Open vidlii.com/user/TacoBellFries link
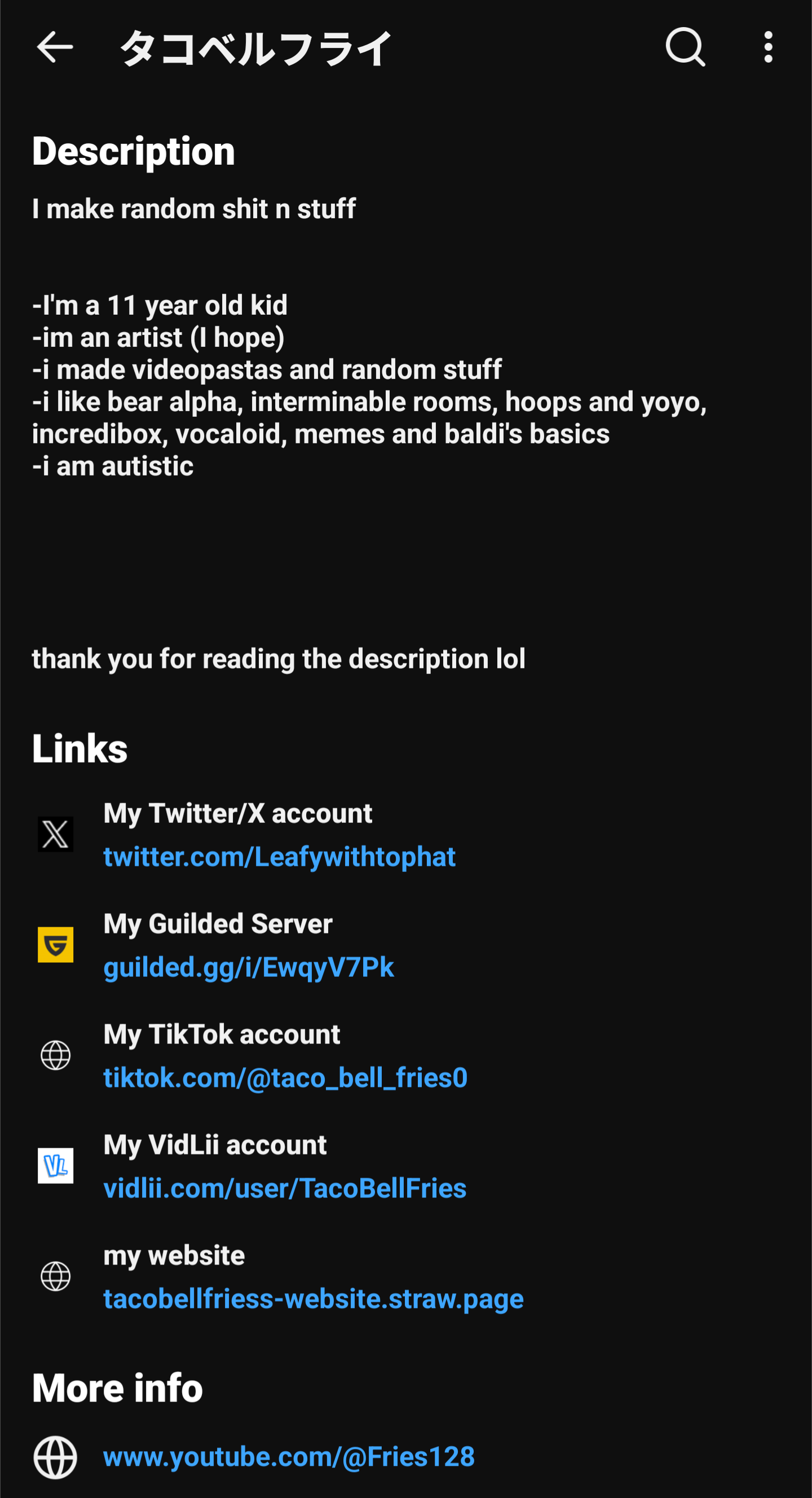The image size is (812, 1498). click(x=284, y=1188)
